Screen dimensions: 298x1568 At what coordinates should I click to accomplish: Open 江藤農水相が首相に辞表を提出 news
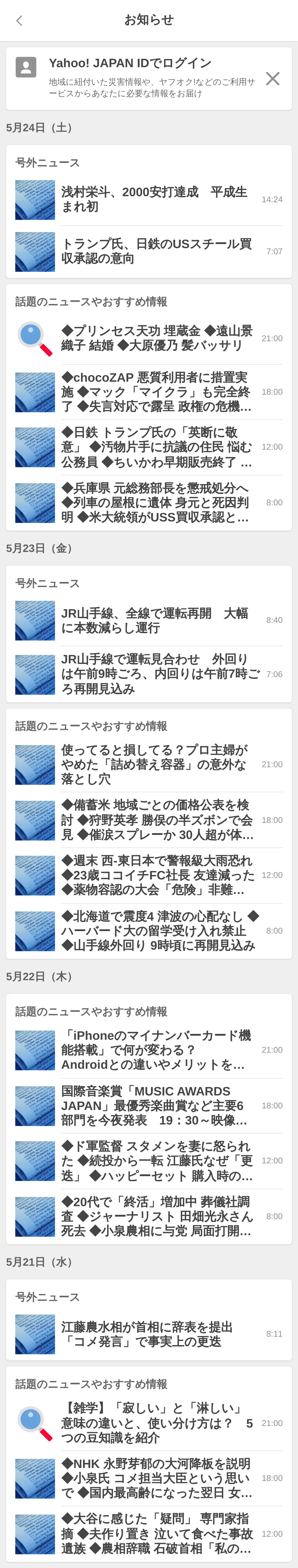(155, 1334)
